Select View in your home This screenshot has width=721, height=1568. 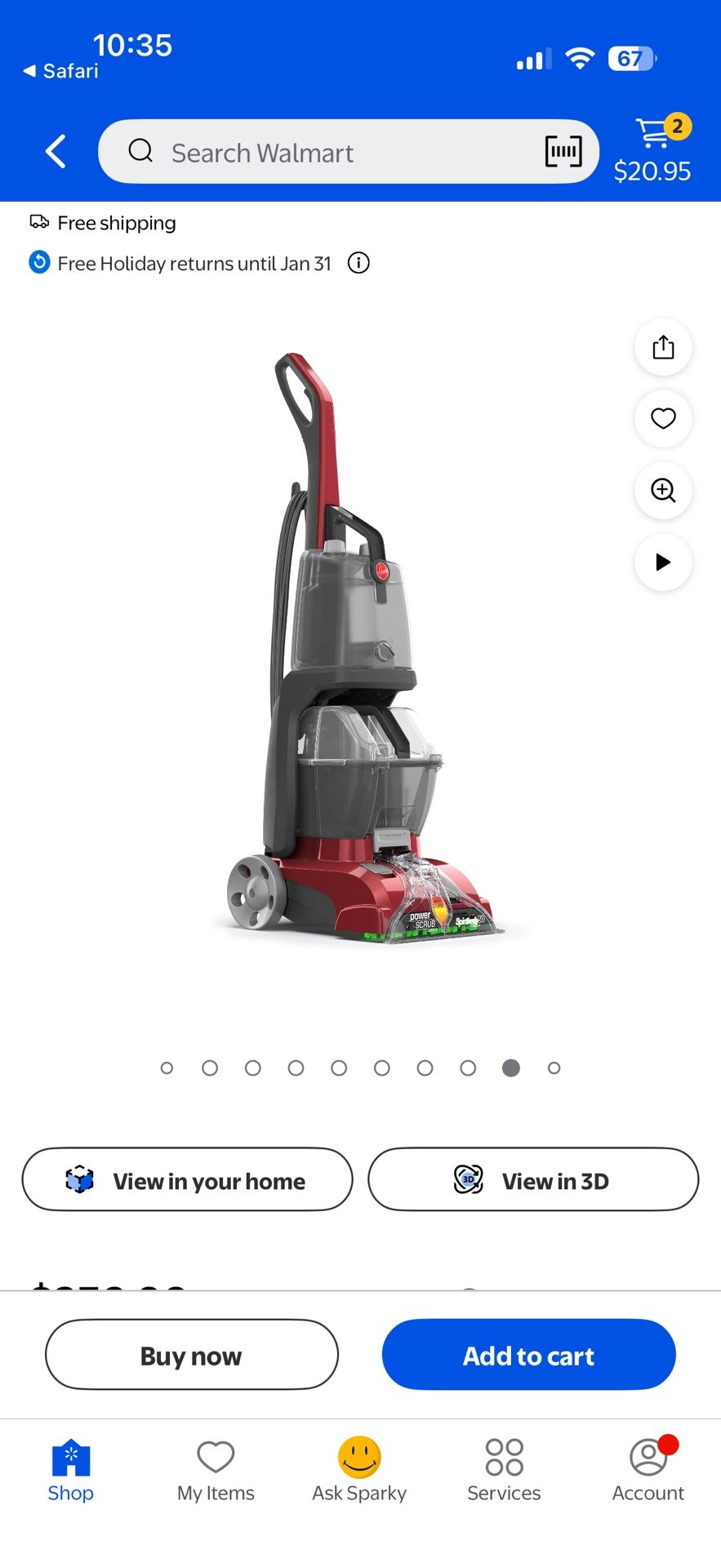point(187,1180)
